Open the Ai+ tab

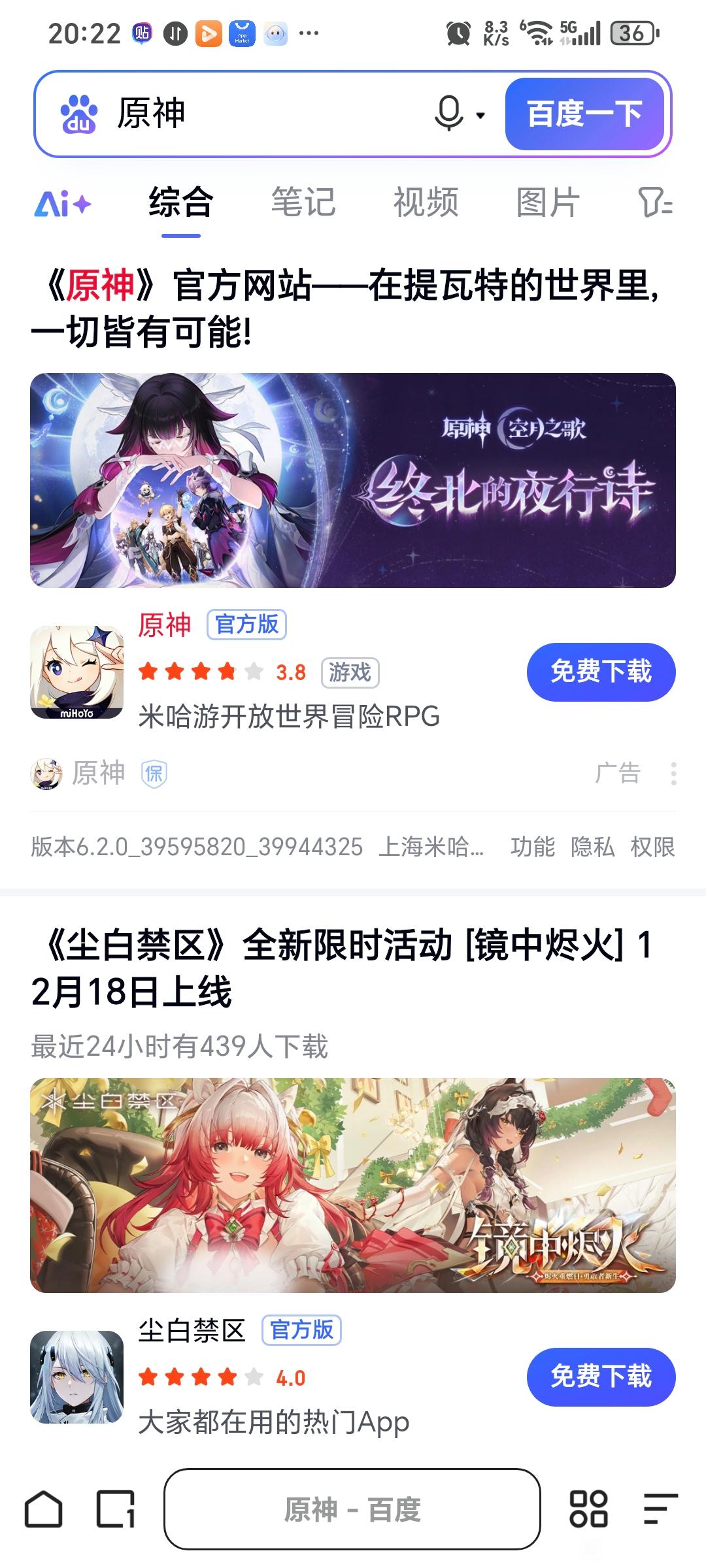click(62, 204)
